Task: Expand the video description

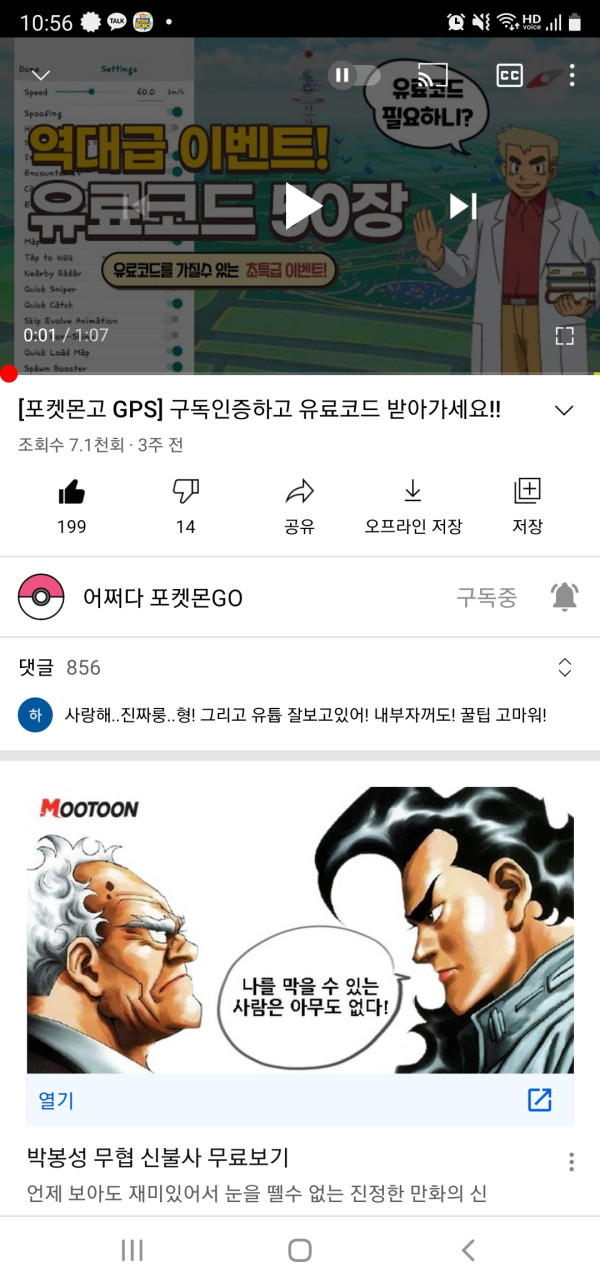Action: pos(564,411)
